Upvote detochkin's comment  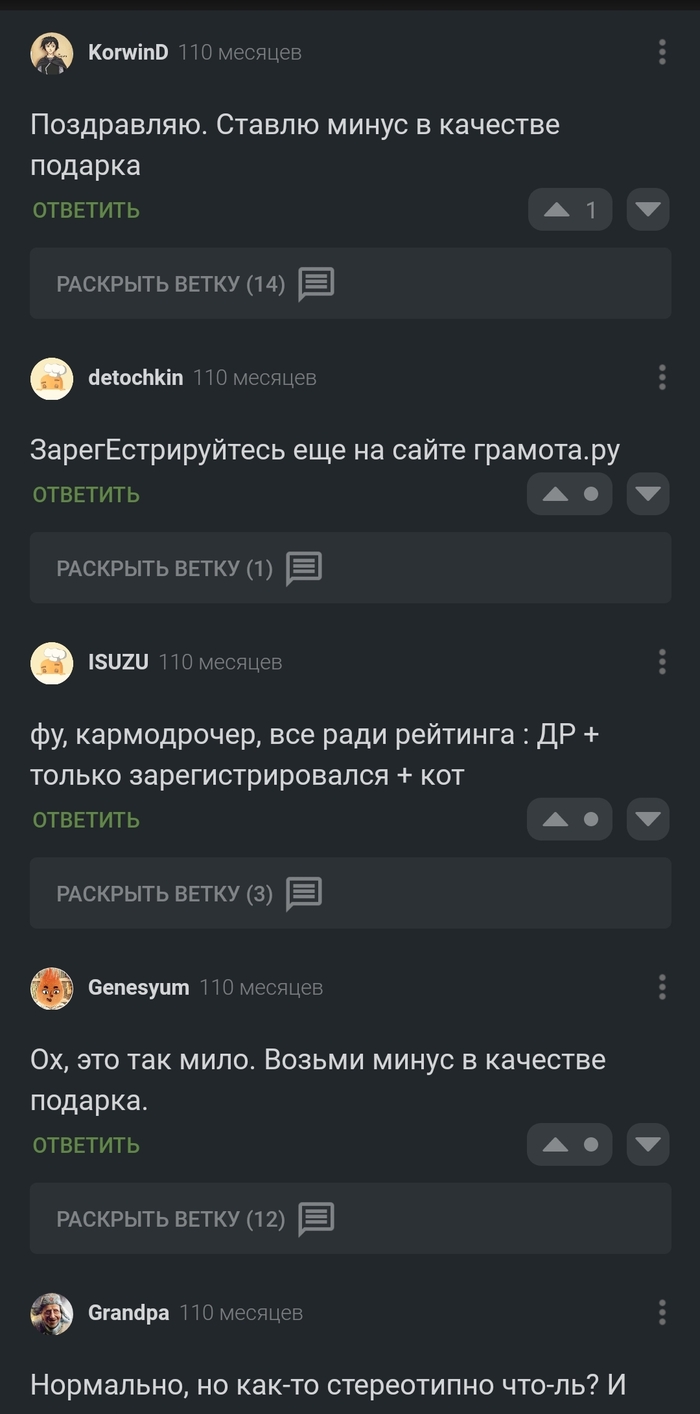(556, 494)
